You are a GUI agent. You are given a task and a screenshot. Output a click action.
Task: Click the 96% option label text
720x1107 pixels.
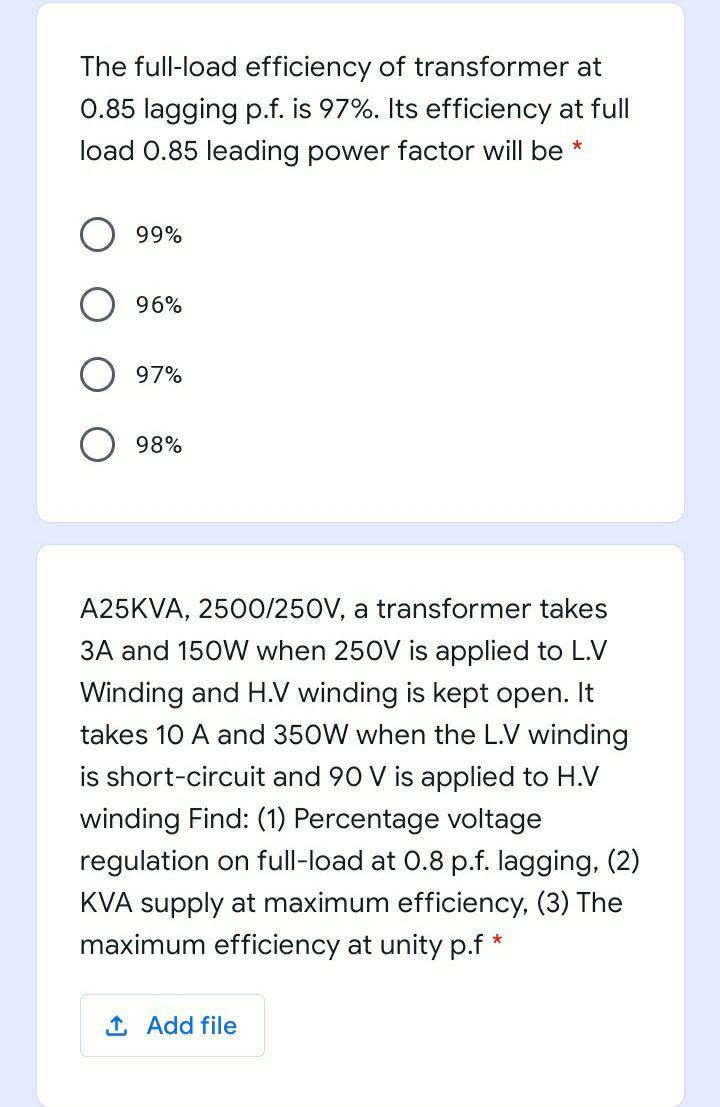[x=158, y=304]
